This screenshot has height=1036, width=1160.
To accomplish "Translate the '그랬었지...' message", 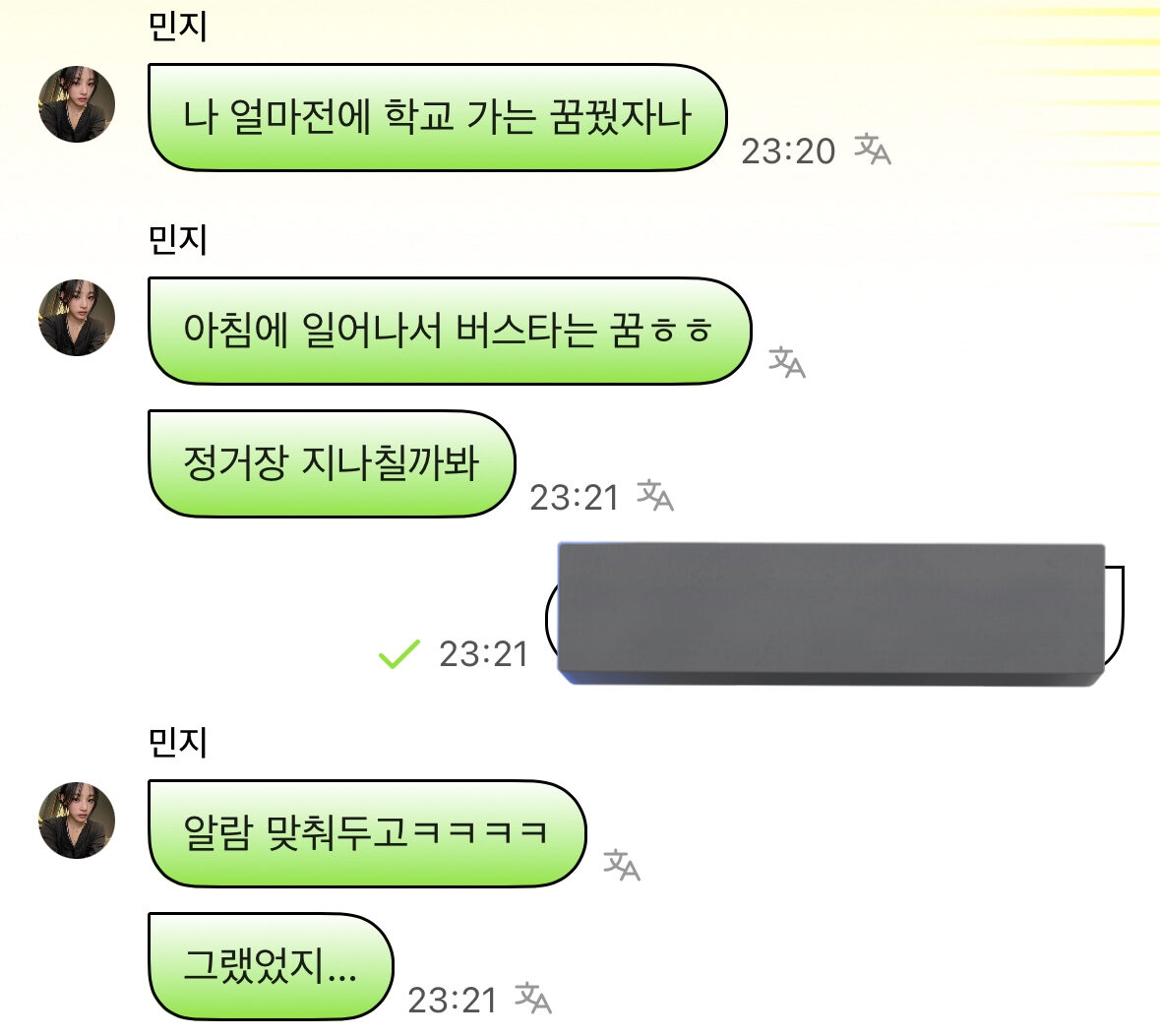I will click(533, 999).
